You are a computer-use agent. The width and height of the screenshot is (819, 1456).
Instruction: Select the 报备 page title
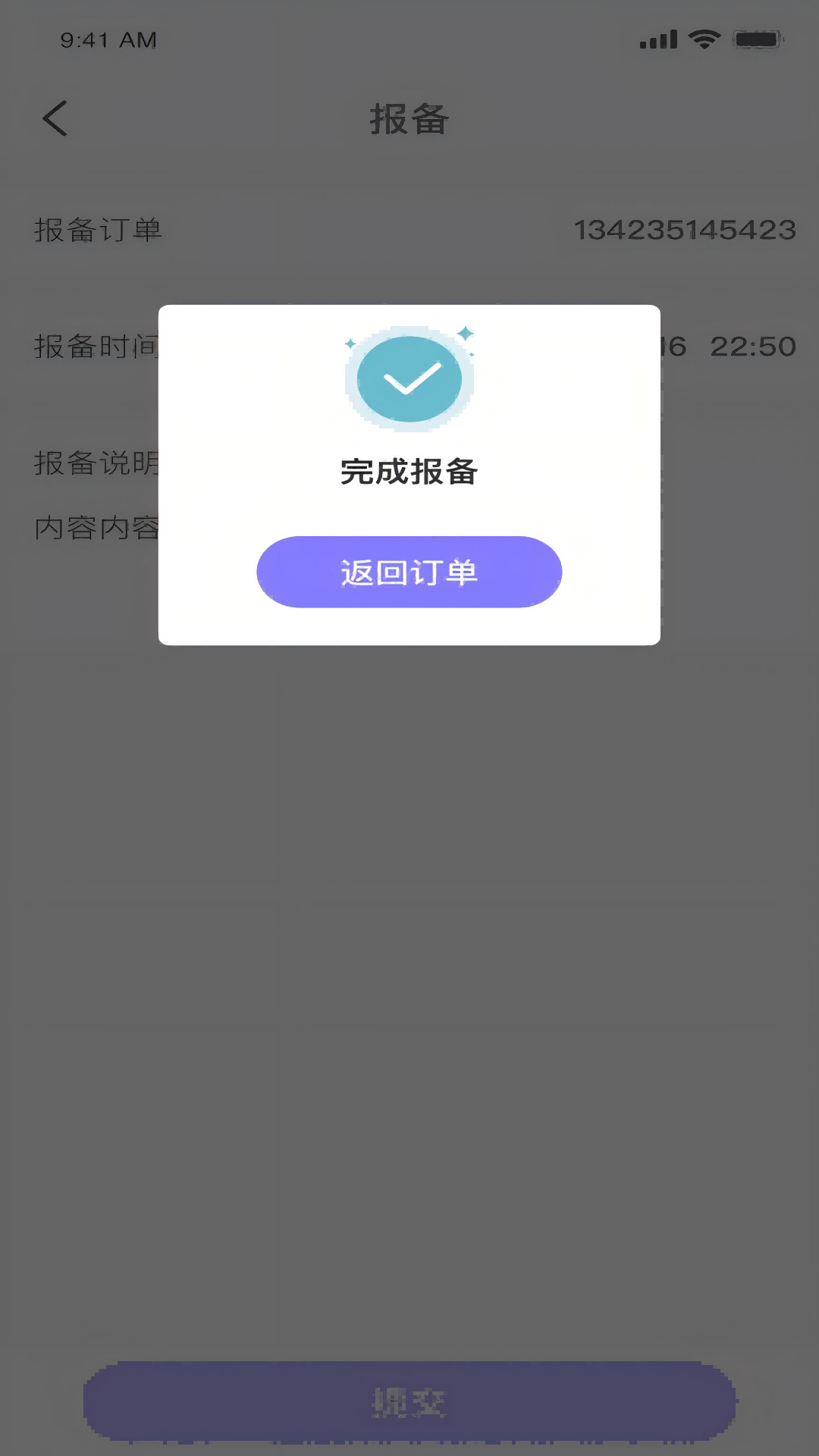point(409,118)
